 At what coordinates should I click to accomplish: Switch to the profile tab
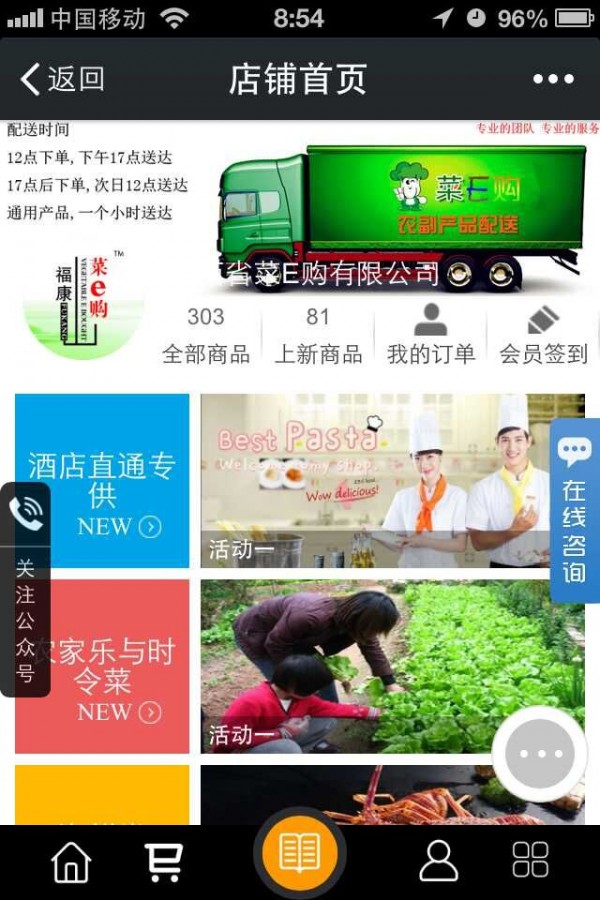pyautogui.click(x=438, y=861)
